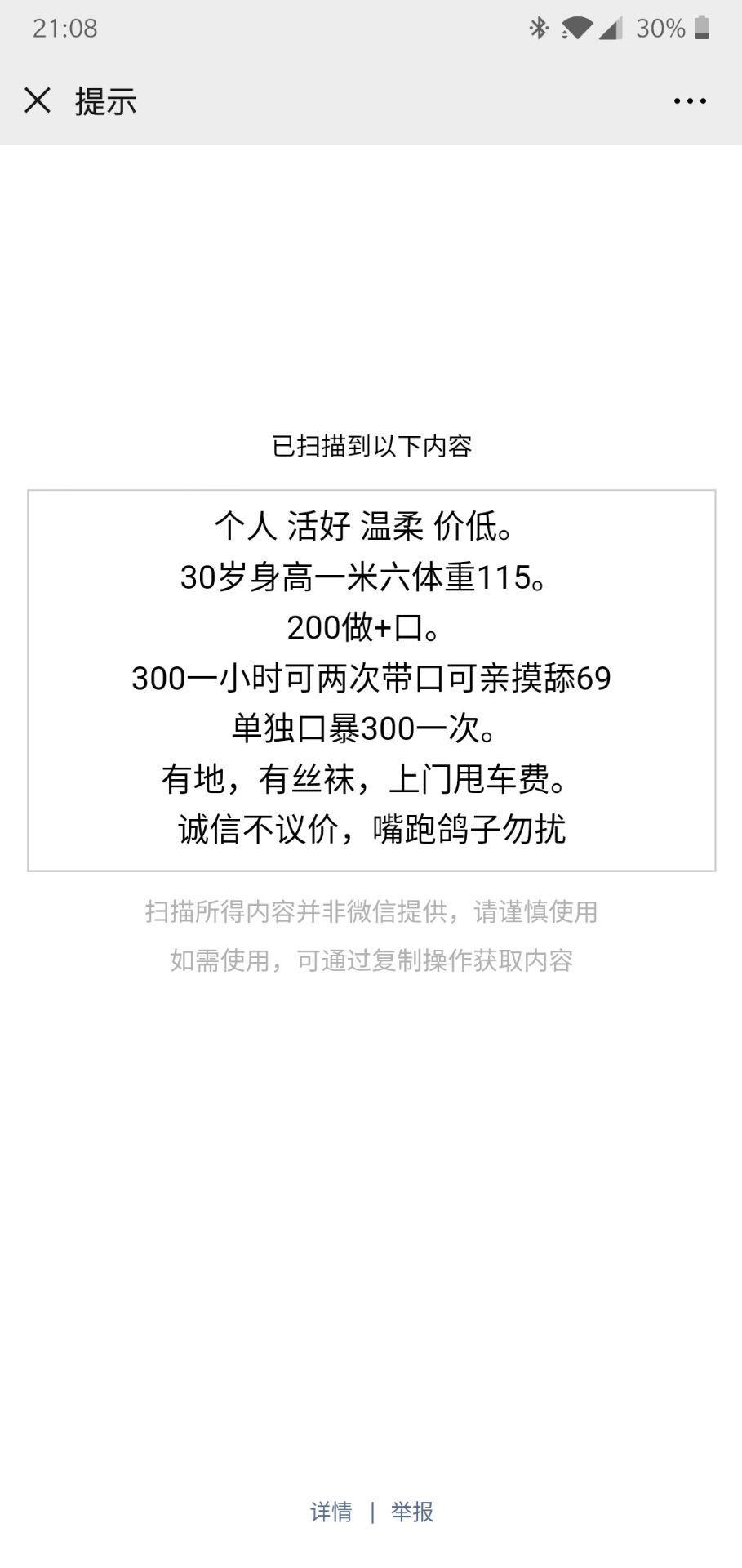Click the Bluetooth icon in the status bar
The height and width of the screenshot is (1568, 742).
(538, 27)
